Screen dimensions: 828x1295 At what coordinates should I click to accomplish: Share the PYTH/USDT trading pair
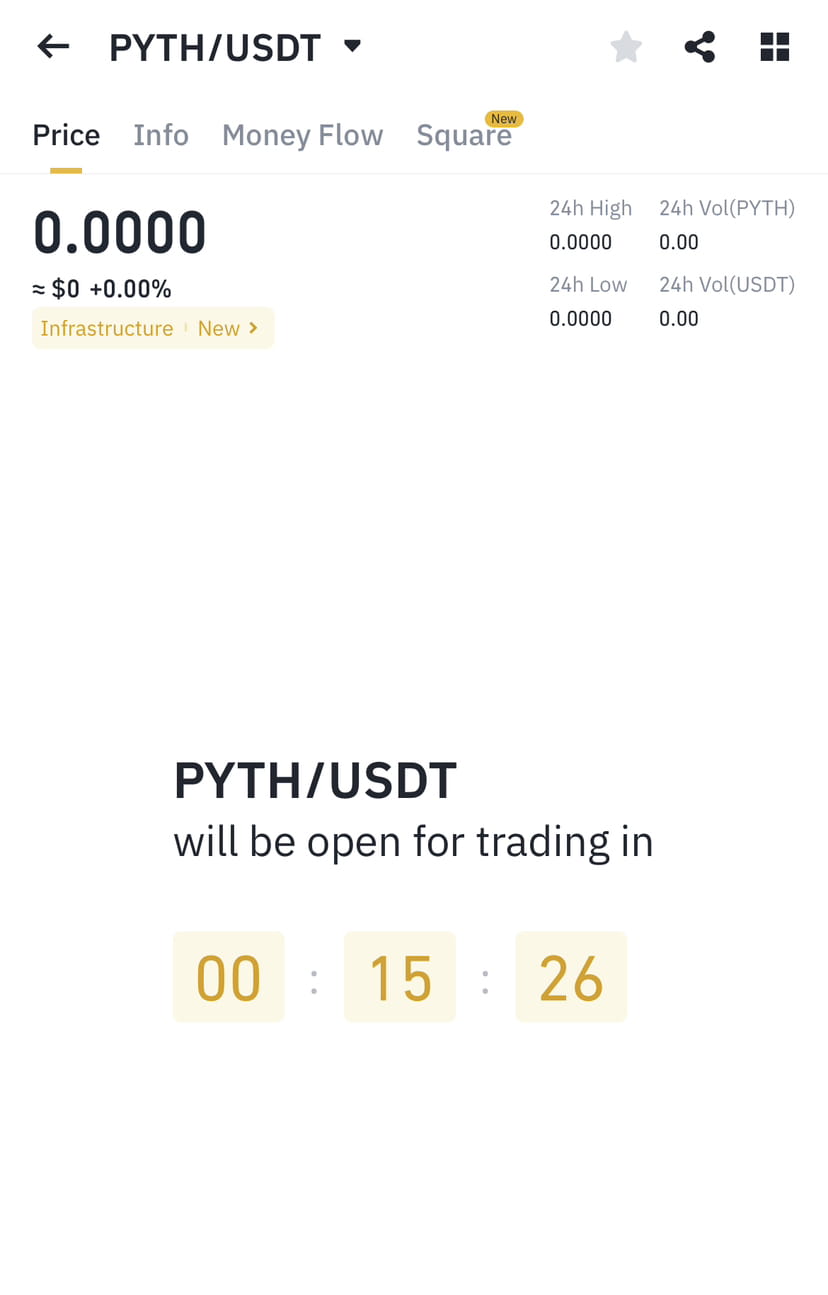(699, 46)
